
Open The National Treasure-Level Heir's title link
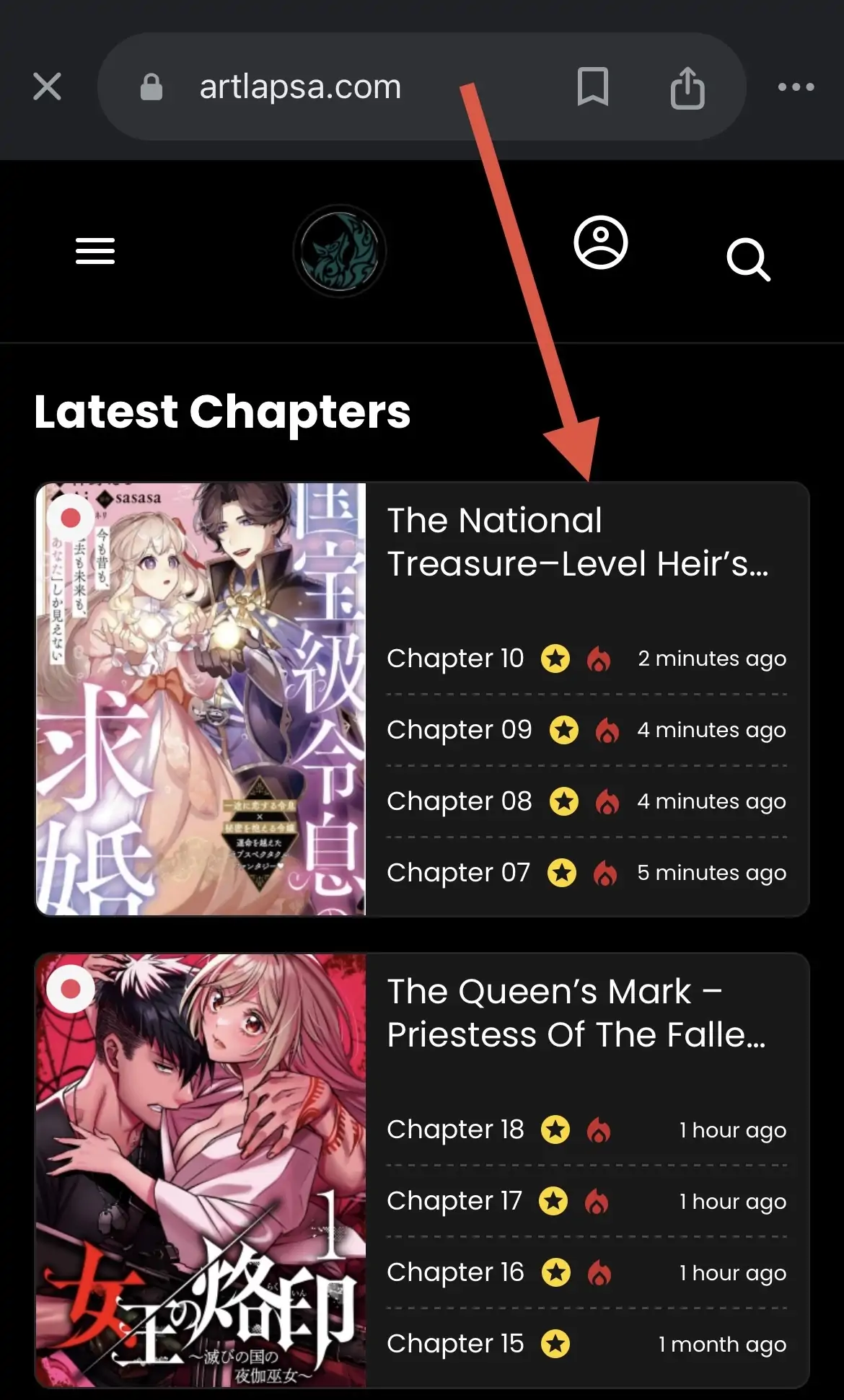[577, 542]
